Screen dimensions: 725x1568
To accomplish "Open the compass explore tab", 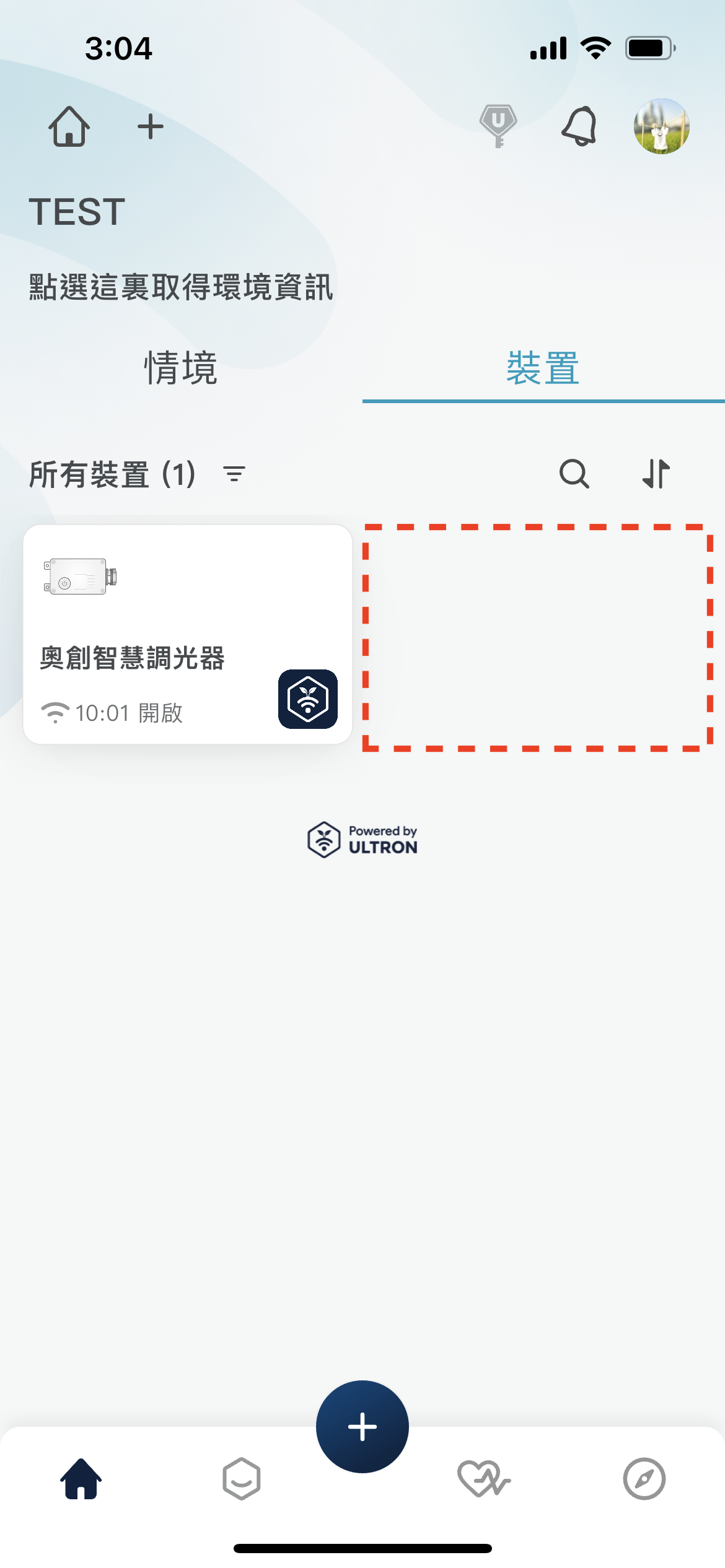I will pyautogui.click(x=644, y=1479).
